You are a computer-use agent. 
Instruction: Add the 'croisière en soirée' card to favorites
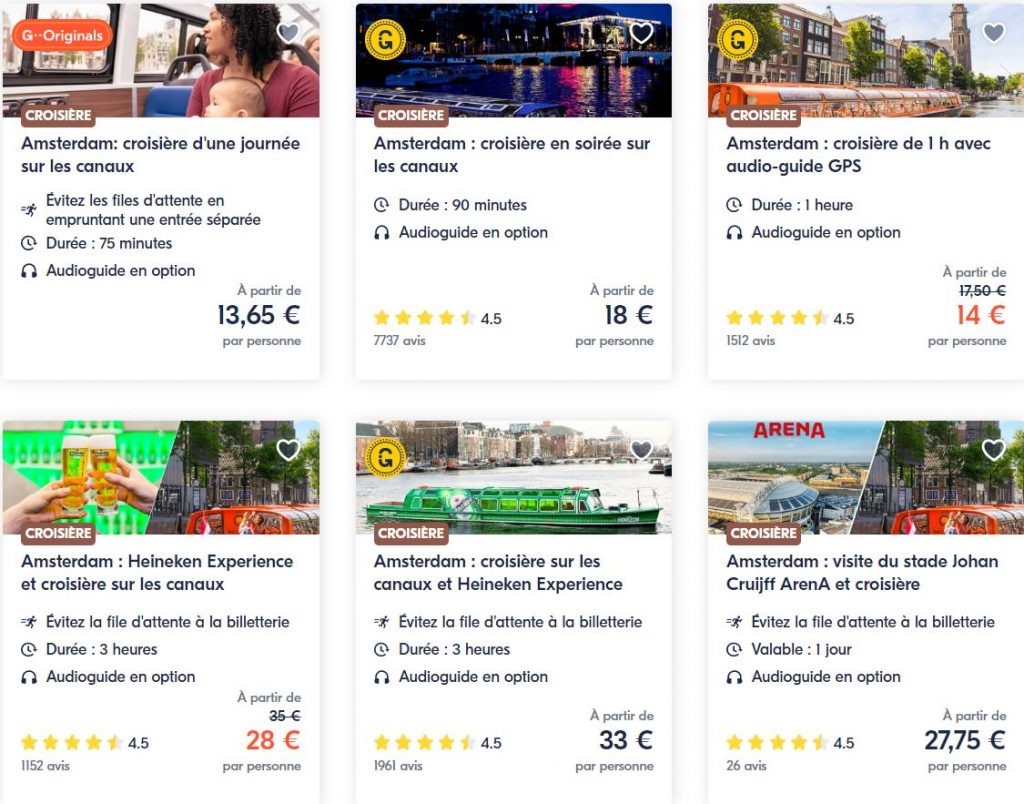pyautogui.click(x=641, y=33)
